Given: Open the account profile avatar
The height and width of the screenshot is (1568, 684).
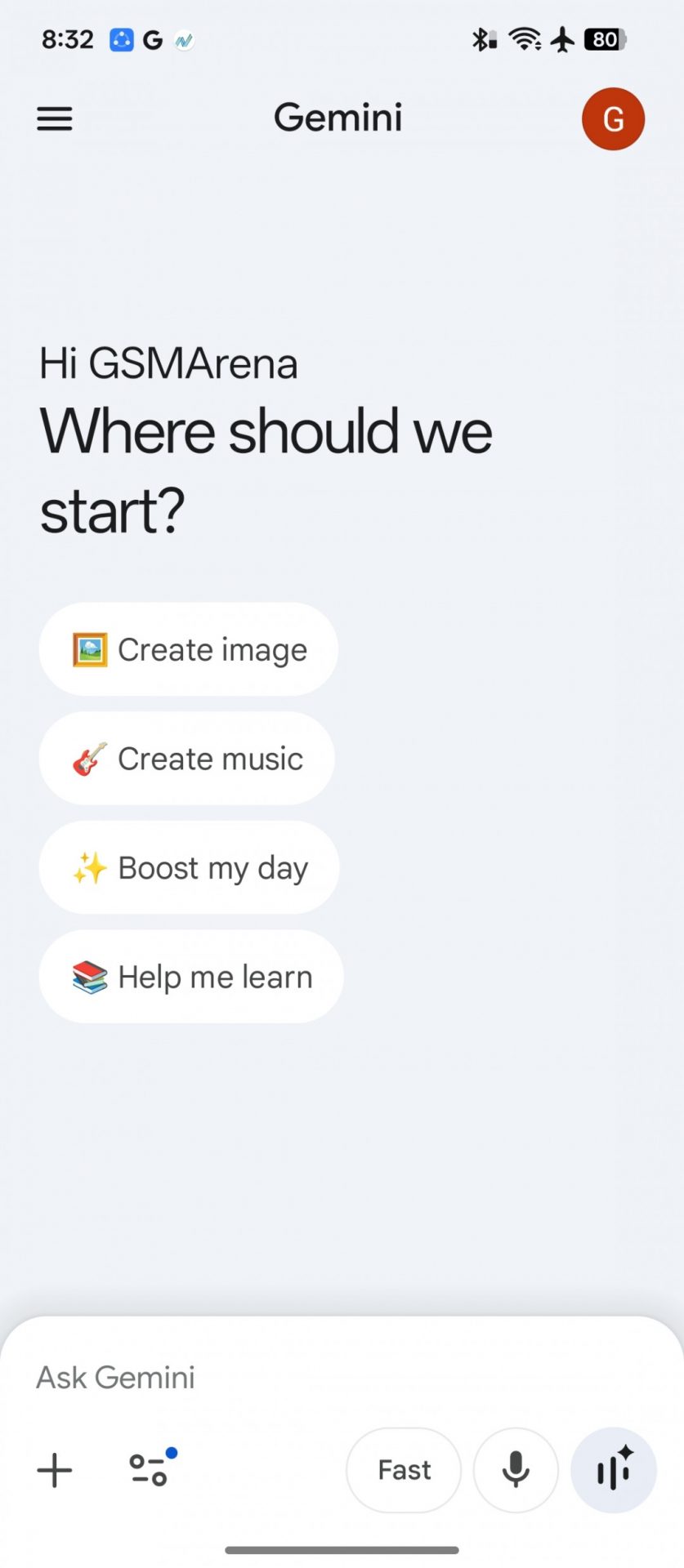Looking at the screenshot, I should (613, 119).
